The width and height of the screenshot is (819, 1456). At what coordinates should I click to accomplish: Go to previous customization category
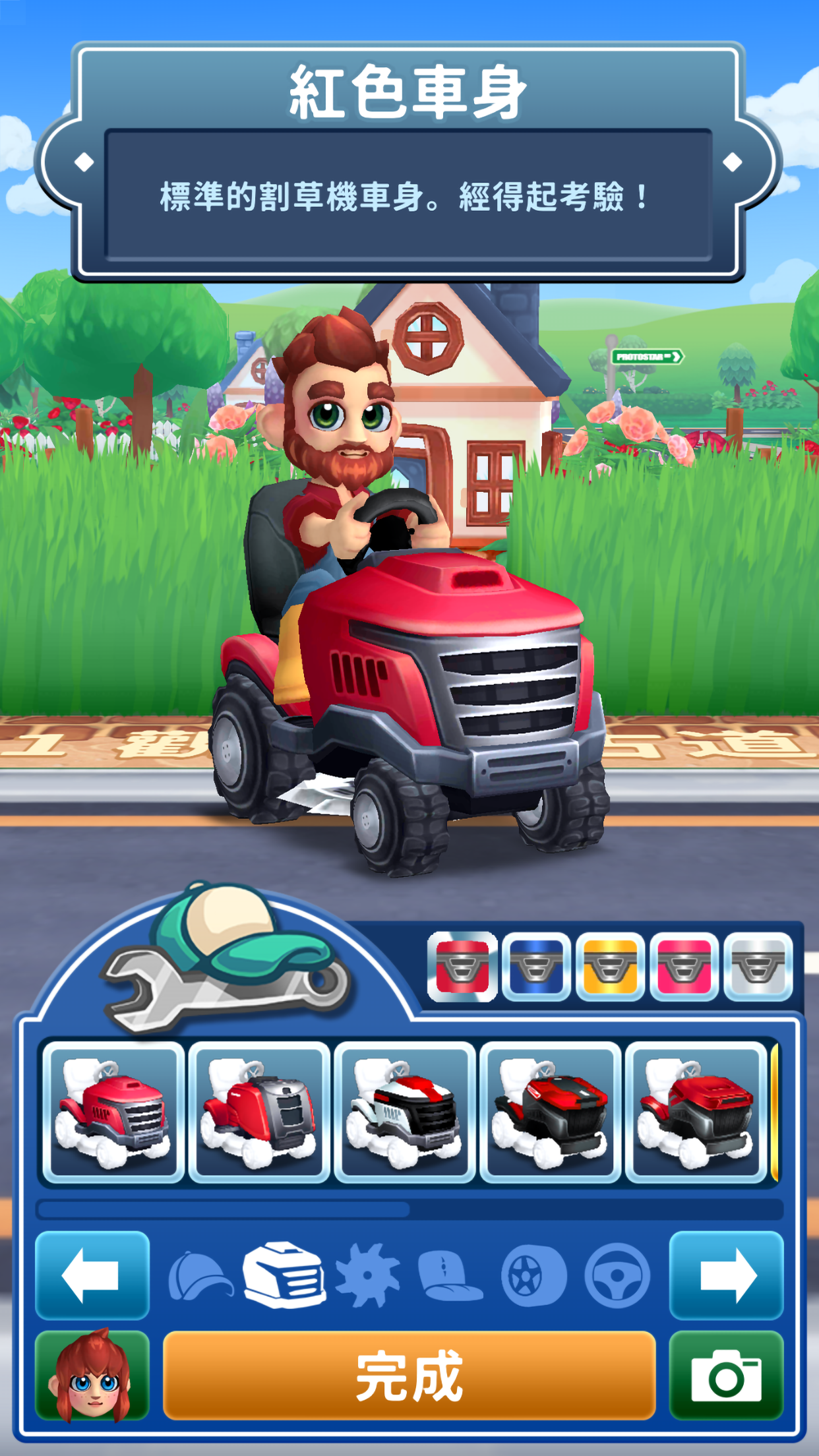pyautogui.click(x=92, y=1275)
